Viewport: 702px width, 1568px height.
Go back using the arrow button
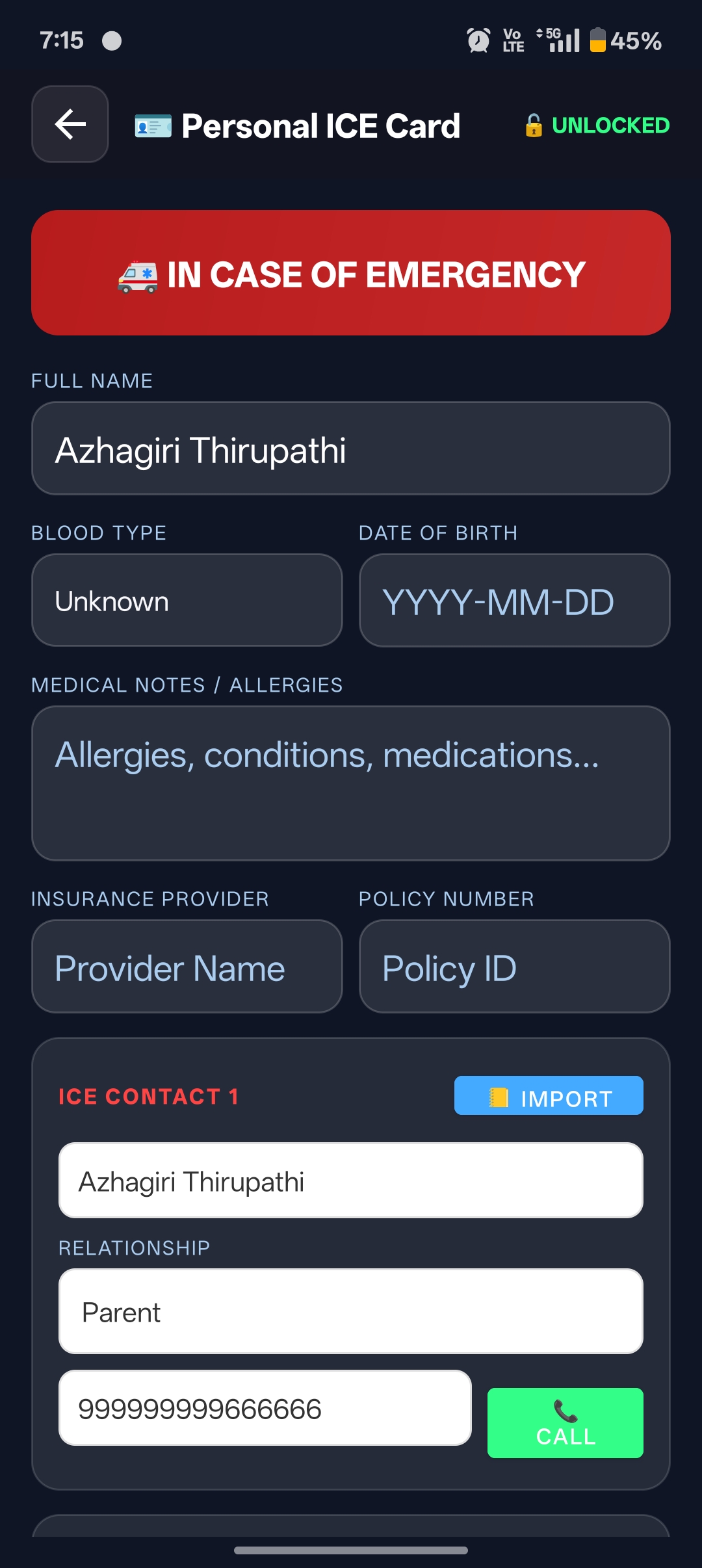[x=70, y=124]
